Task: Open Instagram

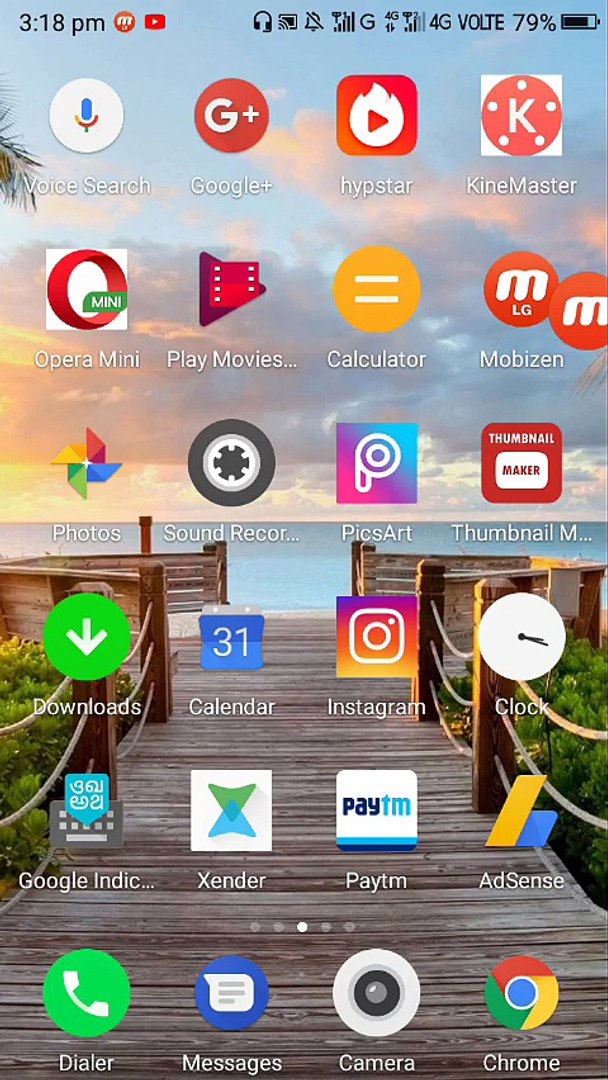Action: [x=376, y=637]
